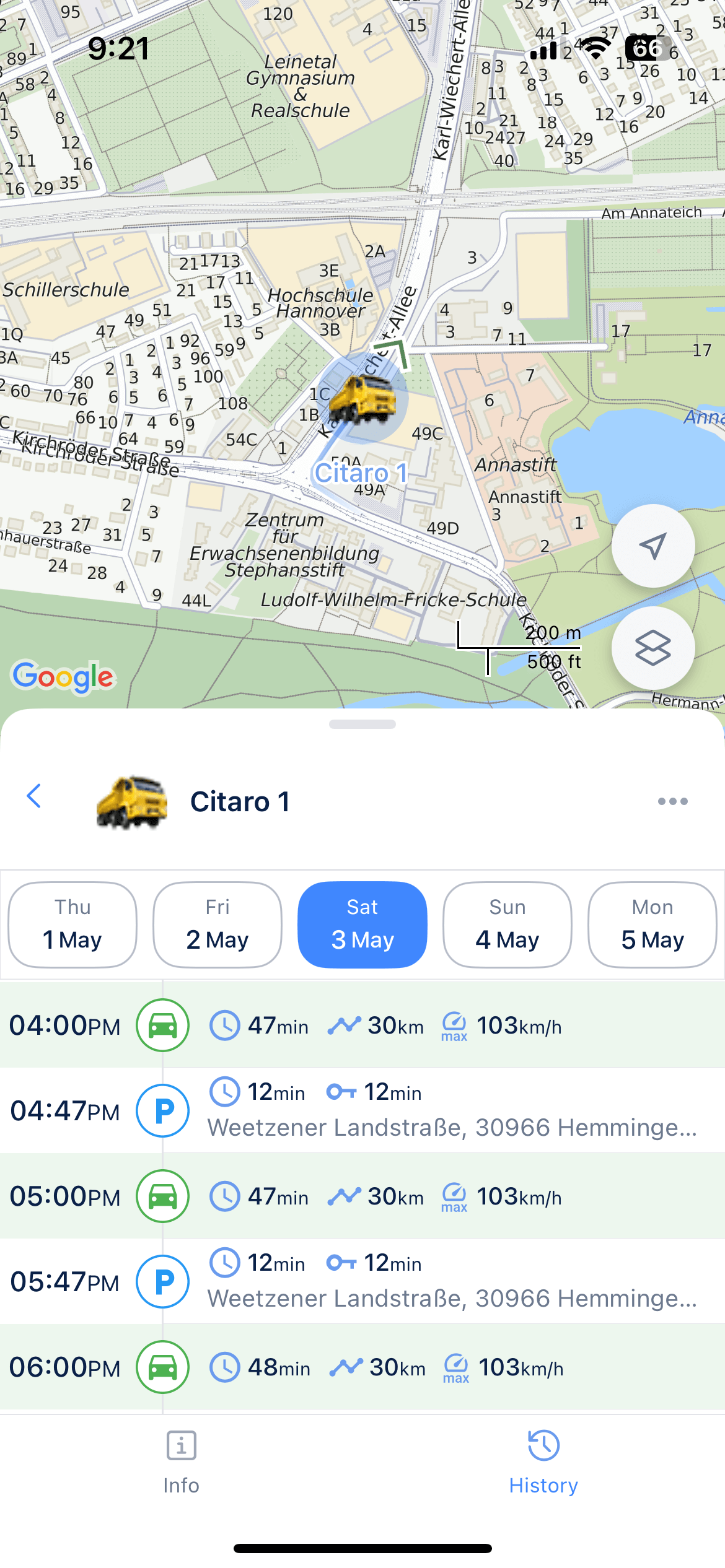Open the 04:00PM trip entry
The width and height of the screenshot is (725, 1568).
(362, 1026)
